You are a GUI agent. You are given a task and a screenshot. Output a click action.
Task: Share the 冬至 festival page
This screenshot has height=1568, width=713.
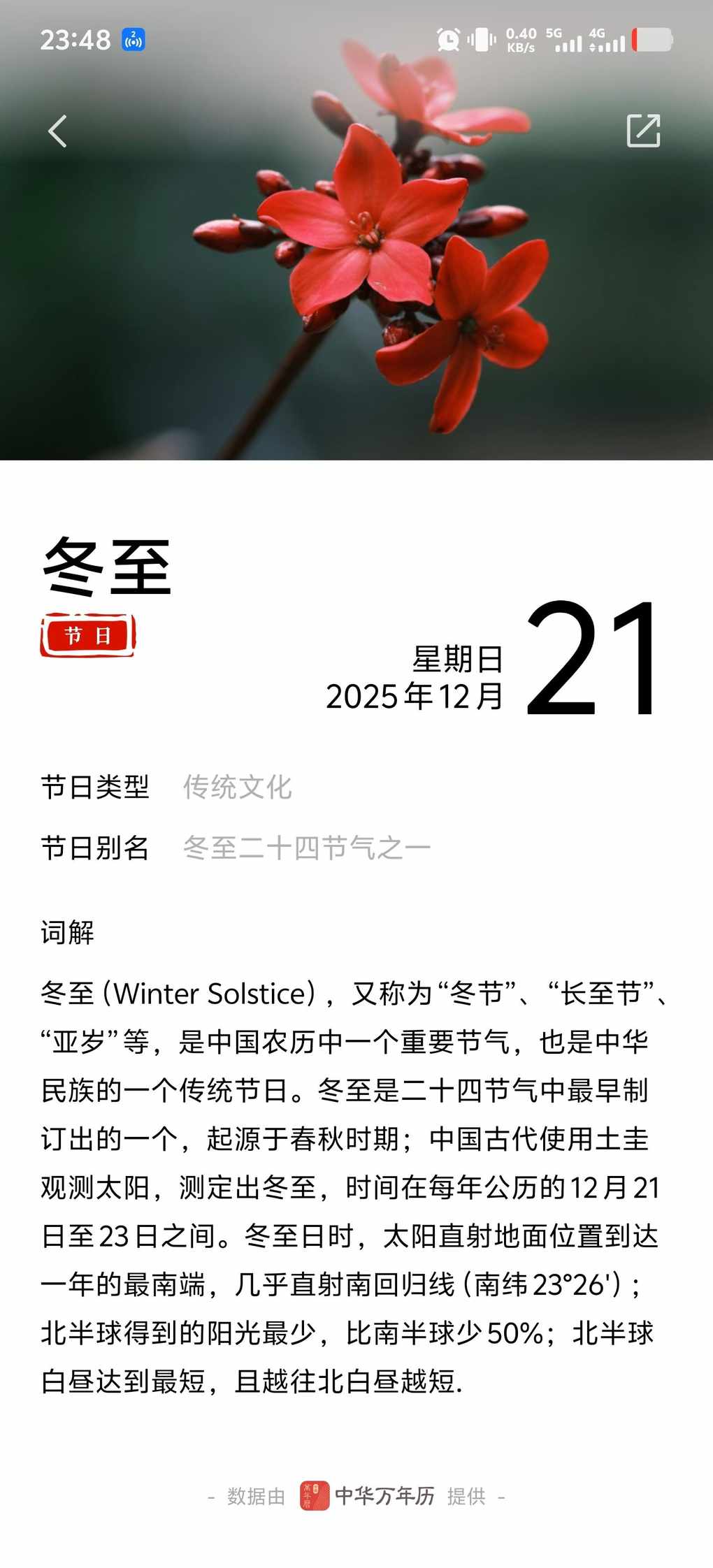[x=643, y=131]
